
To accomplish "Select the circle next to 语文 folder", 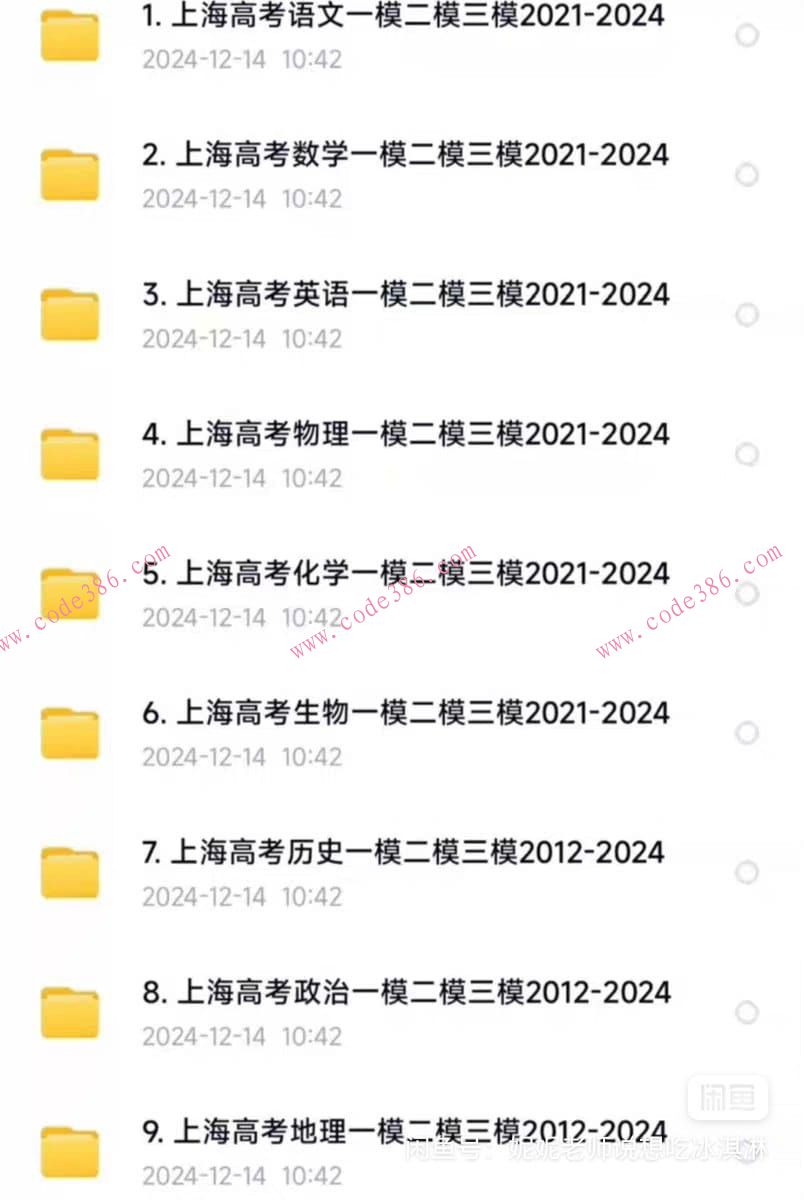I will (747, 36).
